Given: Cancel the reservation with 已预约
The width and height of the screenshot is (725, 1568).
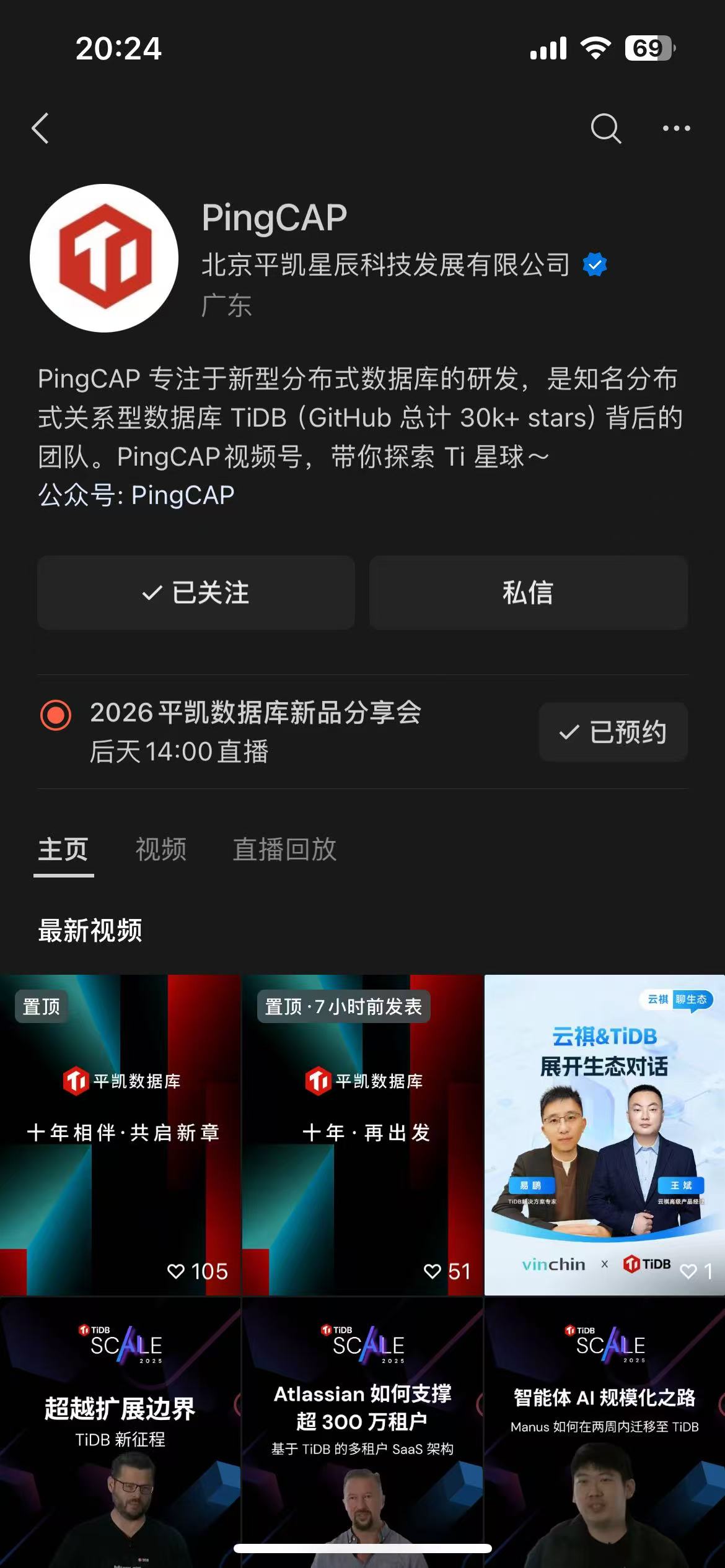Looking at the screenshot, I should [613, 732].
